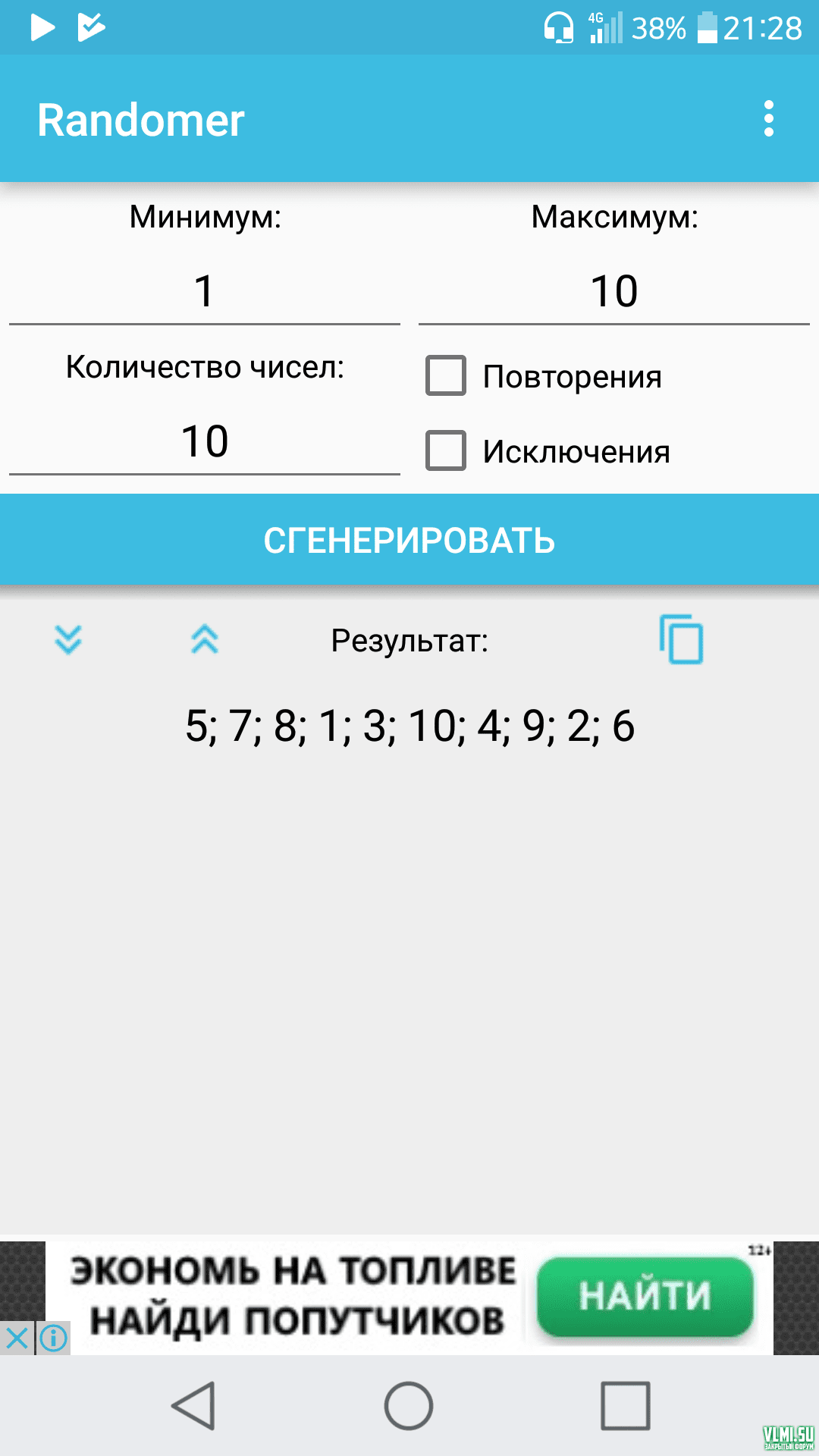Focus the Количество чисел field
This screenshot has width=819, height=1456.
pyautogui.click(x=205, y=442)
